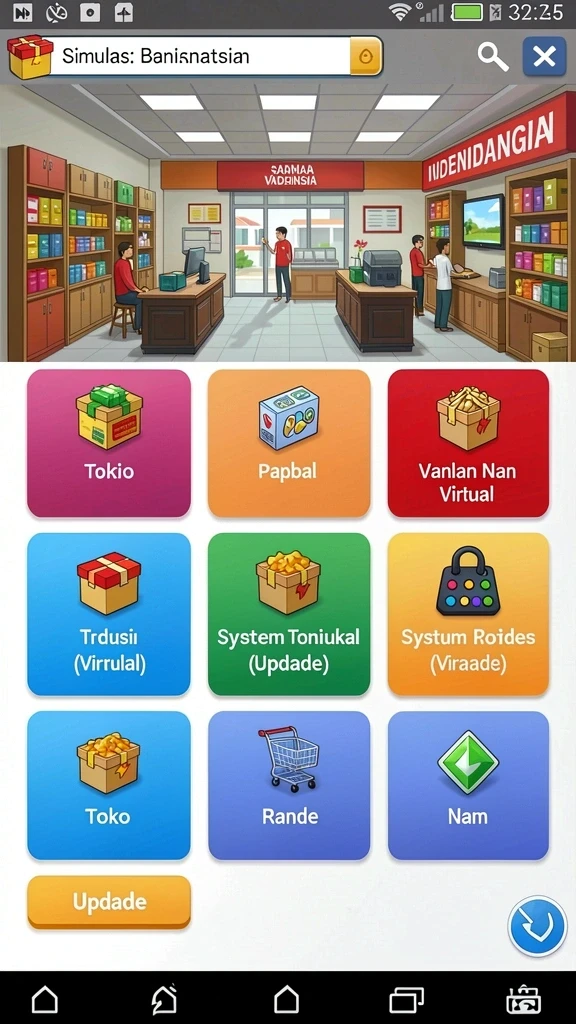This screenshot has height=1024, width=576.
Task: Open the Toko tile
Action: click(x=109, y=786)
